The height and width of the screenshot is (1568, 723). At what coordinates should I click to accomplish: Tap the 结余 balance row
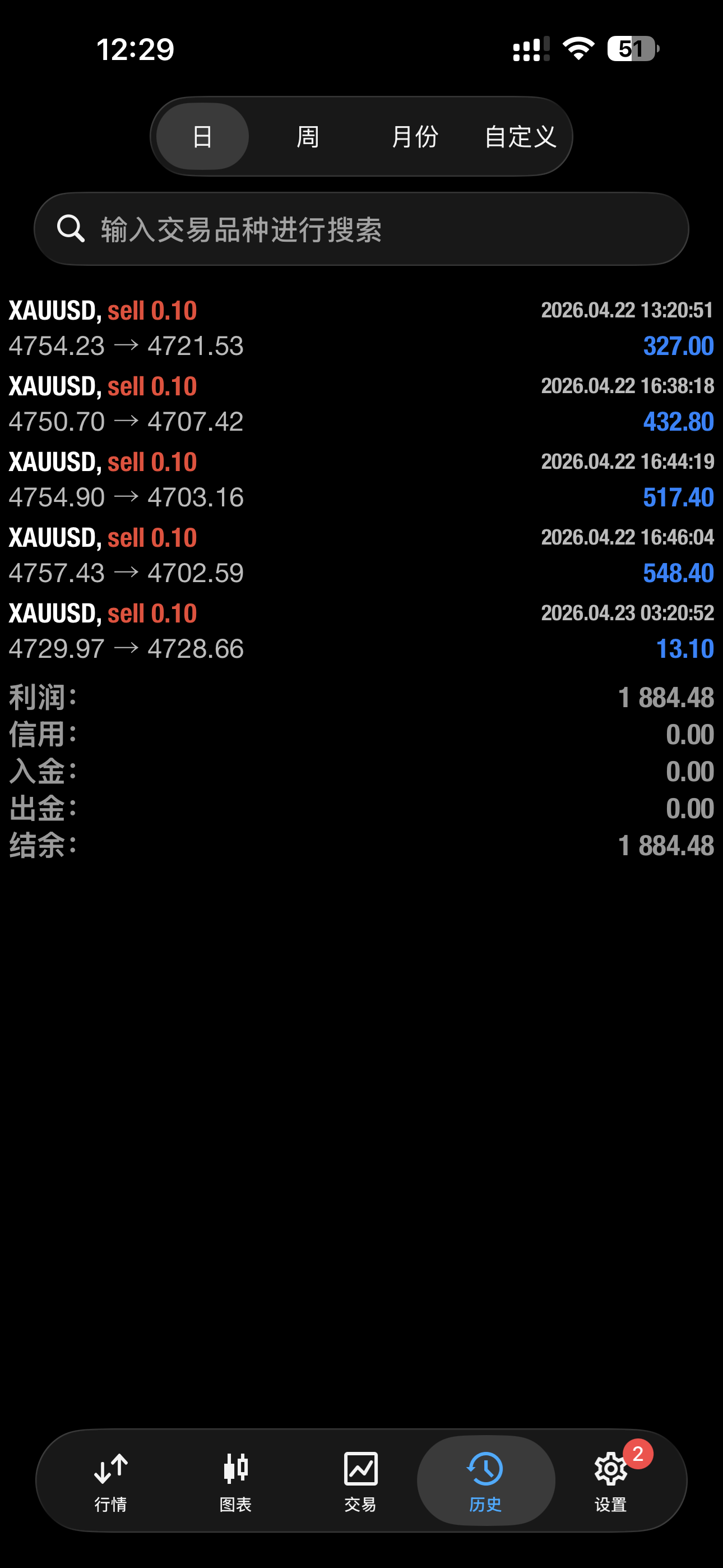tap(361, 845)
